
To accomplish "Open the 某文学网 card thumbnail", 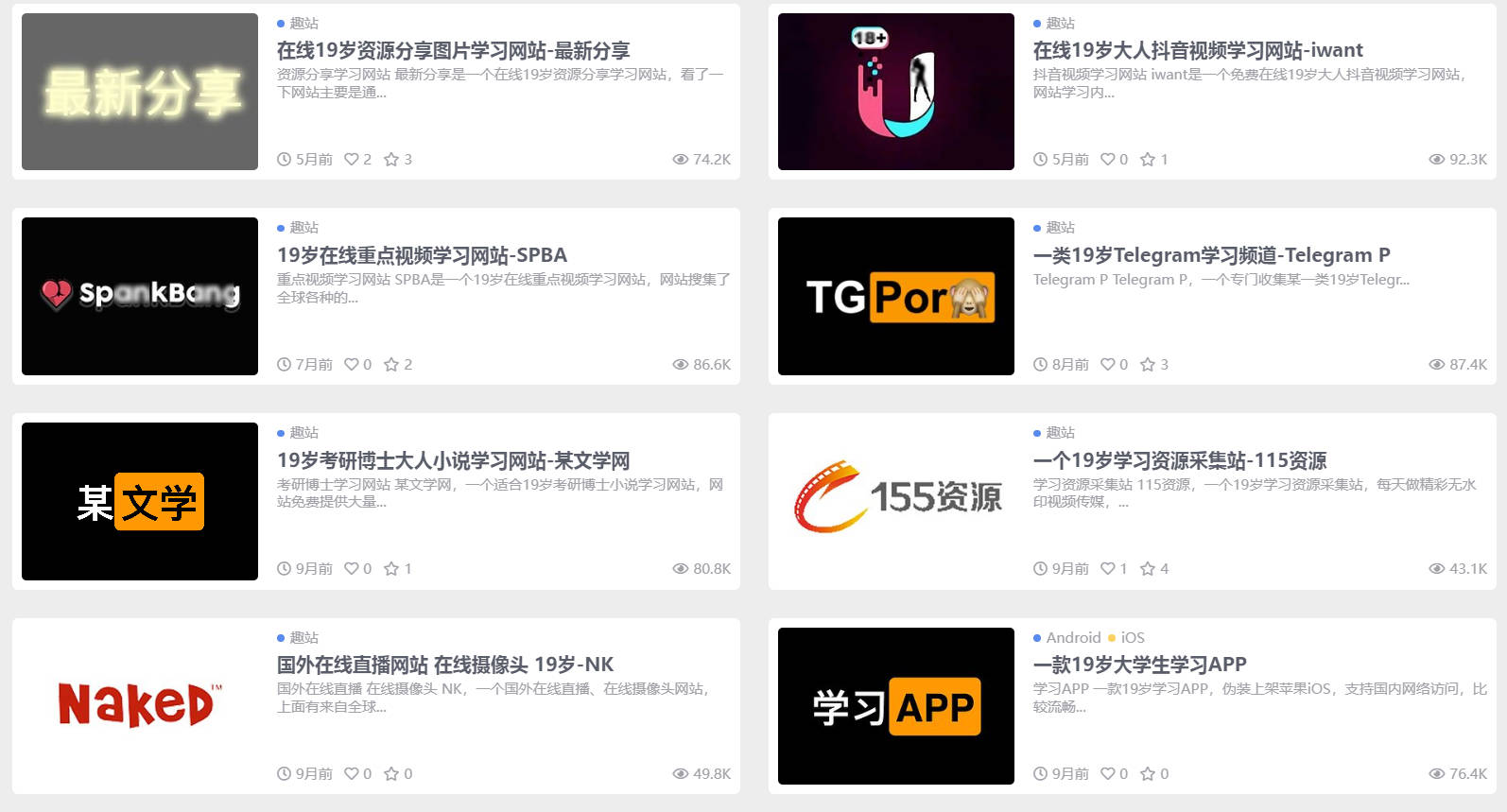I will pyautogui.click(x=140, y=501).
